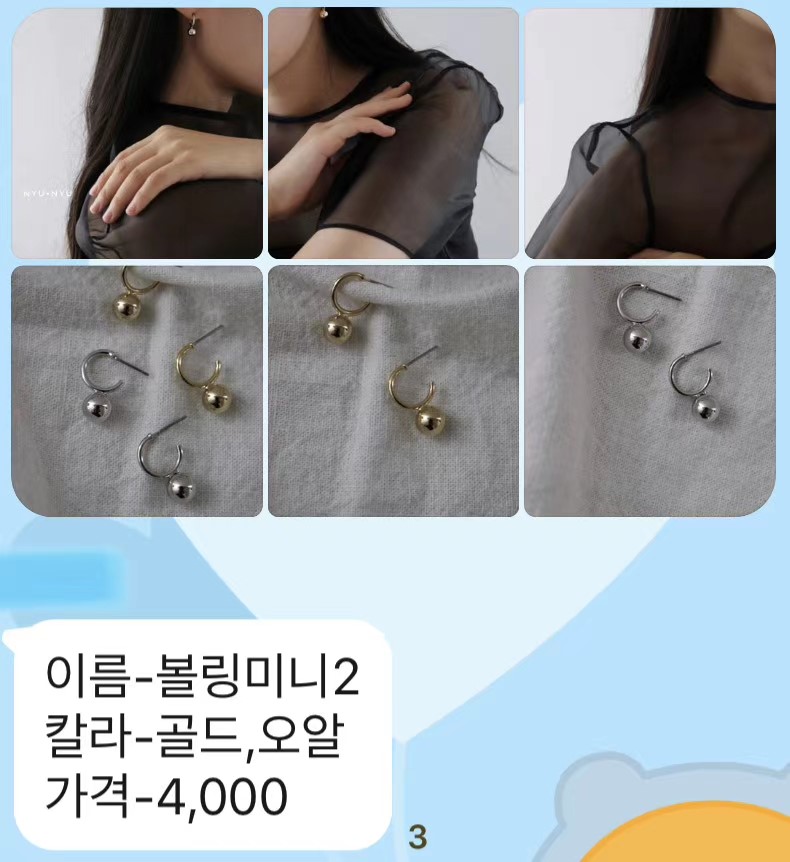This screenshot has width=790, height=862.
Task: Open the photo with four gold and silver earrings
Action: [137, 391]
